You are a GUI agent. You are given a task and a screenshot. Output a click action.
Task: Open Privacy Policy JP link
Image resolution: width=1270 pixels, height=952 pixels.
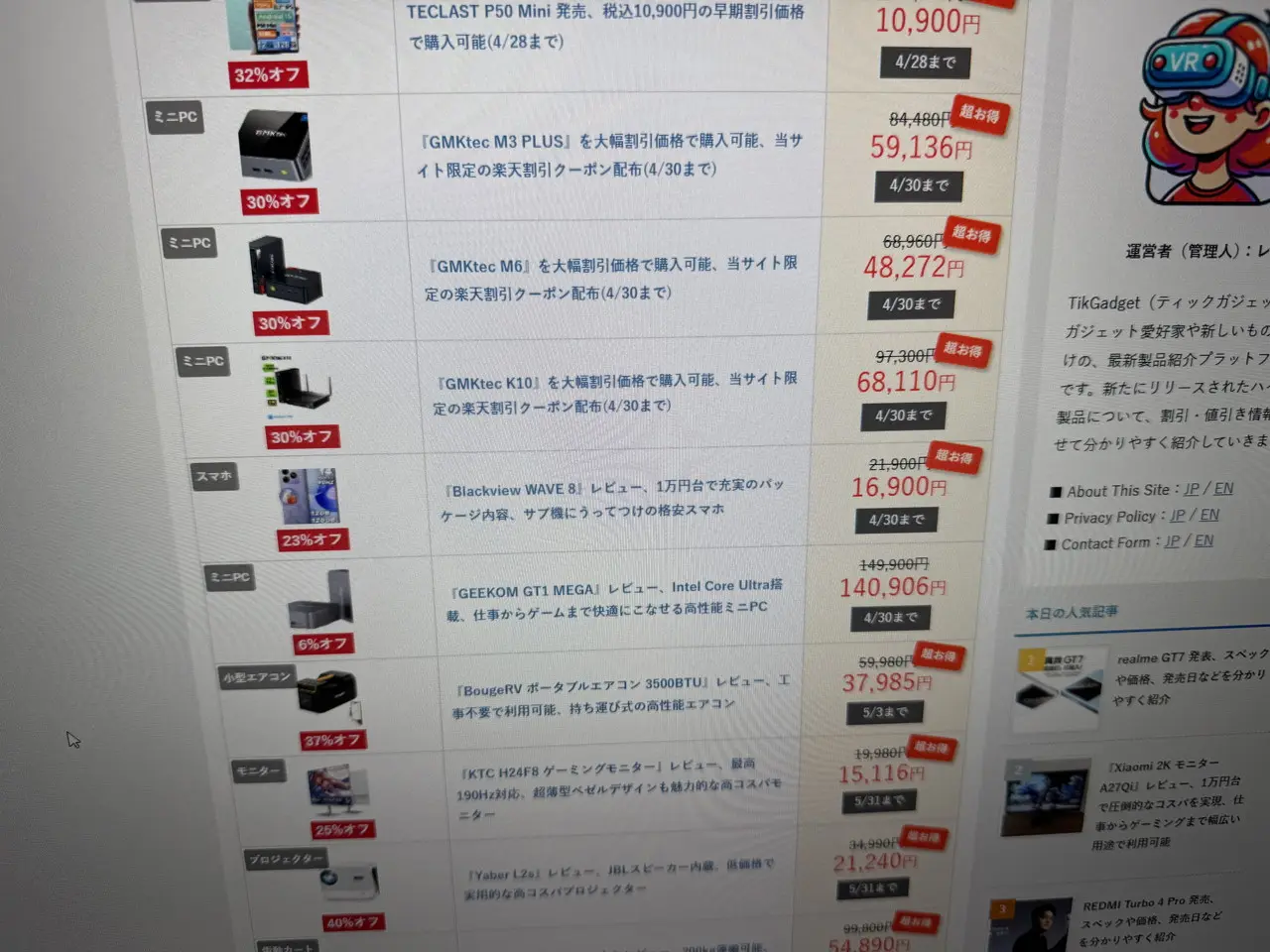(x=1178, y=516)
